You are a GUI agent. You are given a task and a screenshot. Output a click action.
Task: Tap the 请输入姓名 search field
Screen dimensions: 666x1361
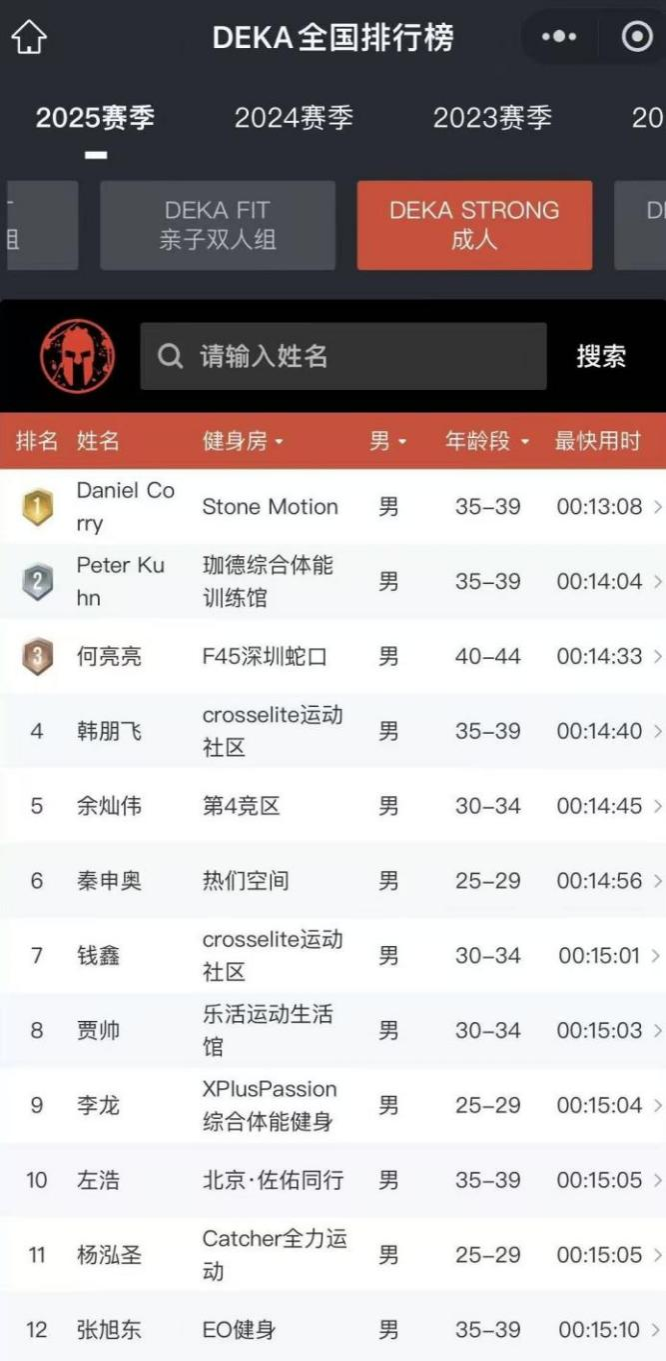343,356
